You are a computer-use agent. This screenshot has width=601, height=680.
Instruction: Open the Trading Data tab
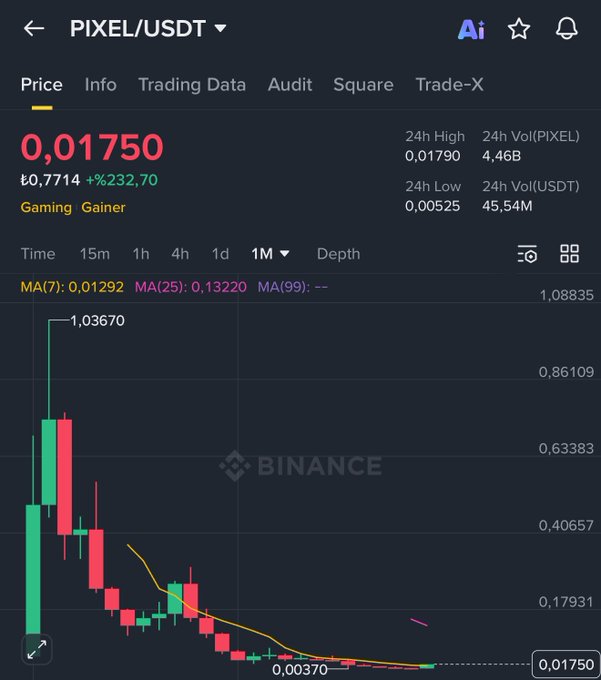pos(192,85)
